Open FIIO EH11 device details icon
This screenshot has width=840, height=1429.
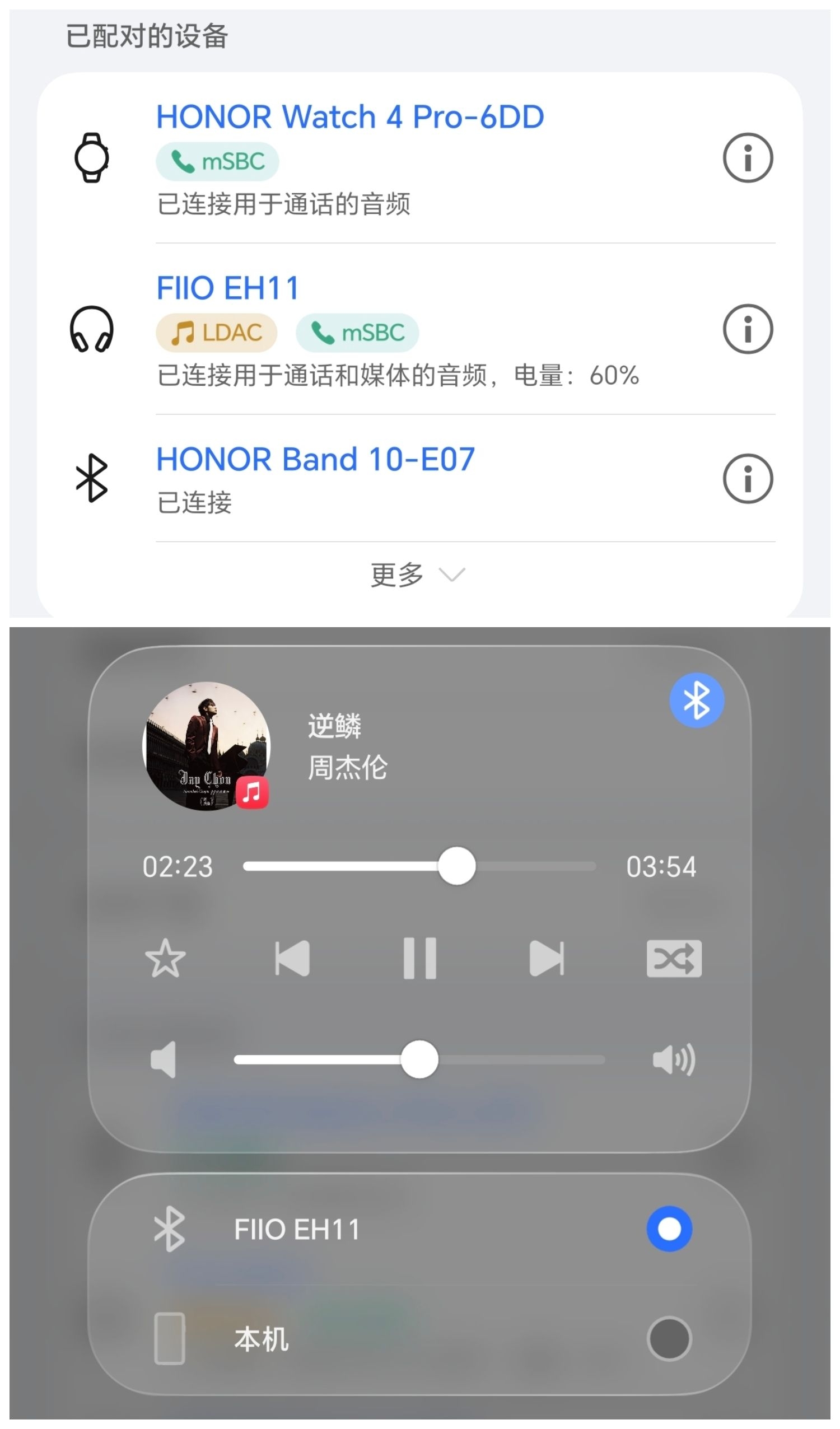(x=748, y=329)
